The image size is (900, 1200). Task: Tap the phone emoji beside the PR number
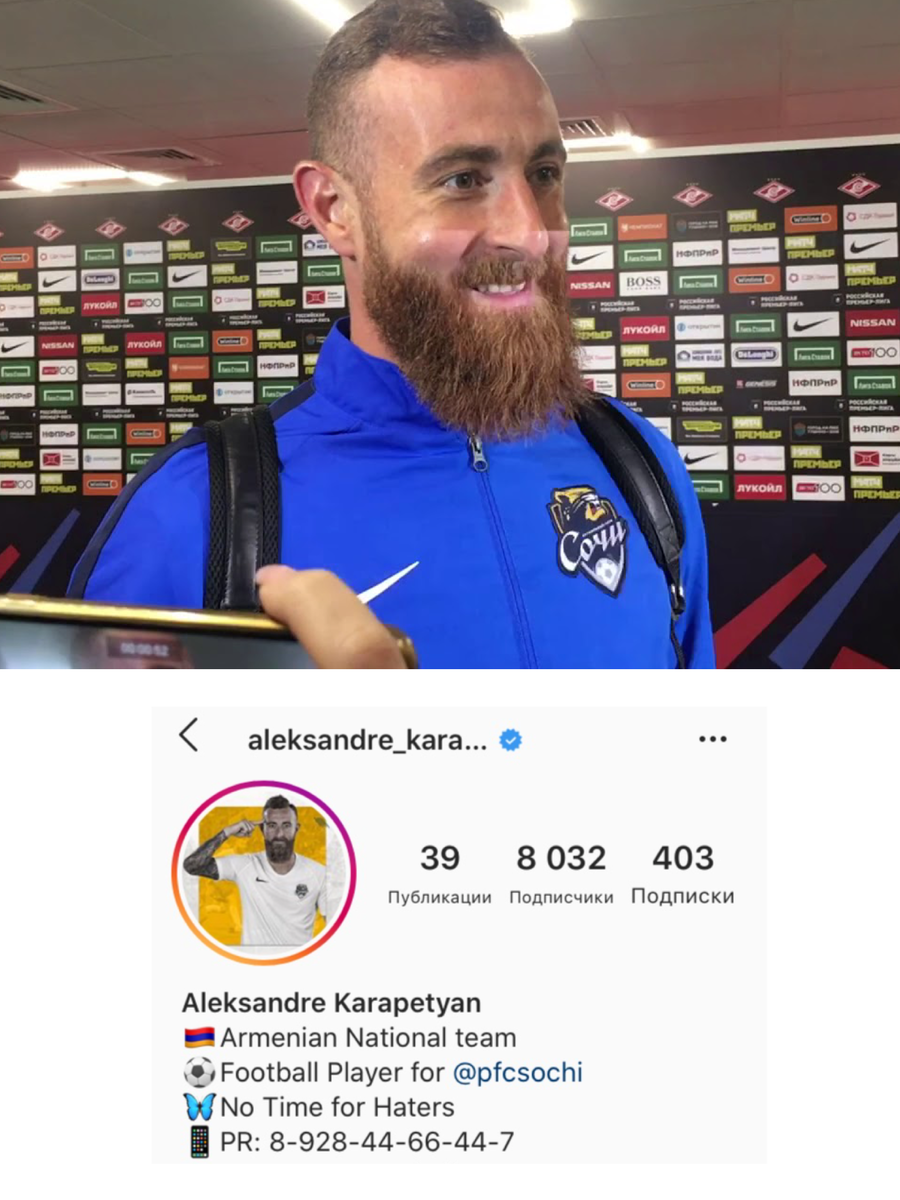pyautogui.click(x=197, y=1142)
